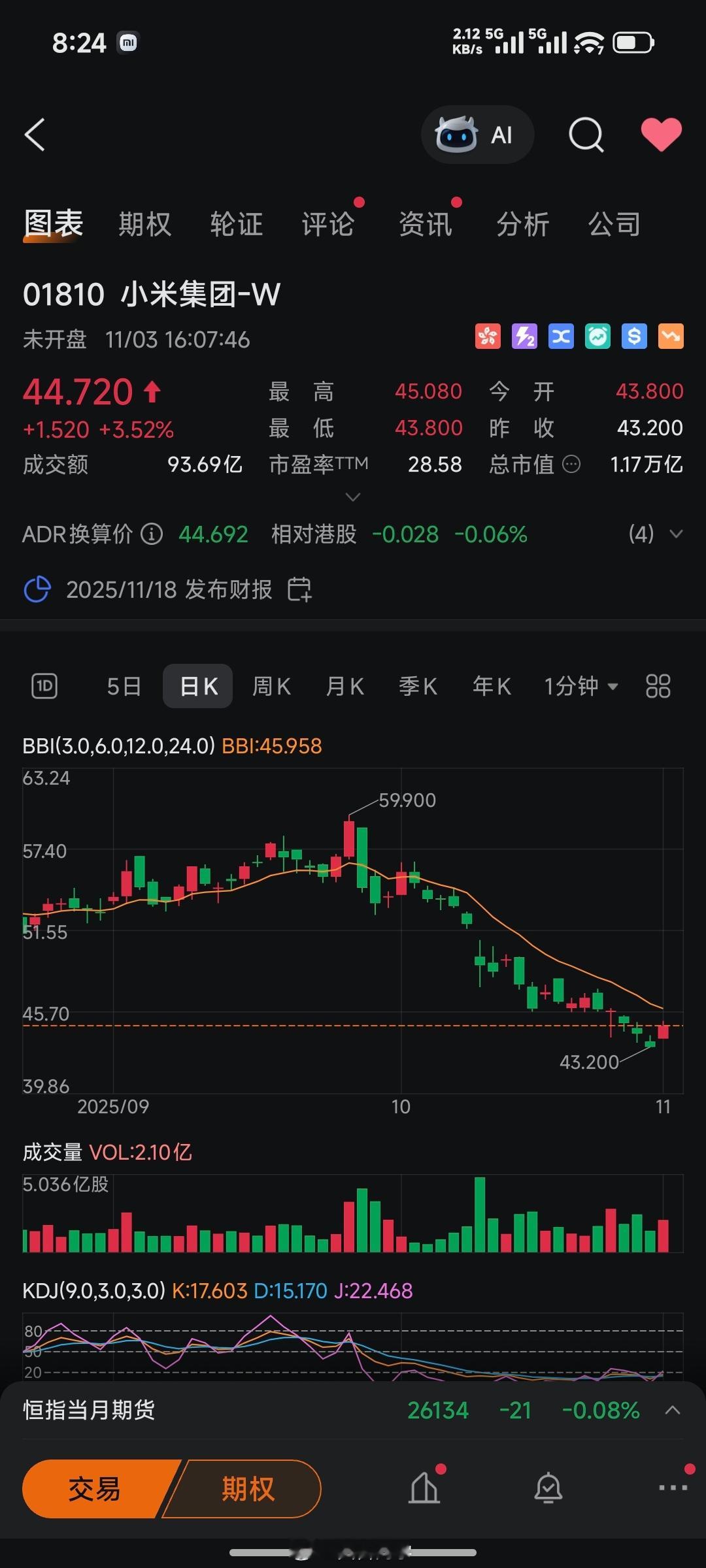Tap the orange 交易 button
Viewport: 706px width, 1568px height.
coord(95,1489)
